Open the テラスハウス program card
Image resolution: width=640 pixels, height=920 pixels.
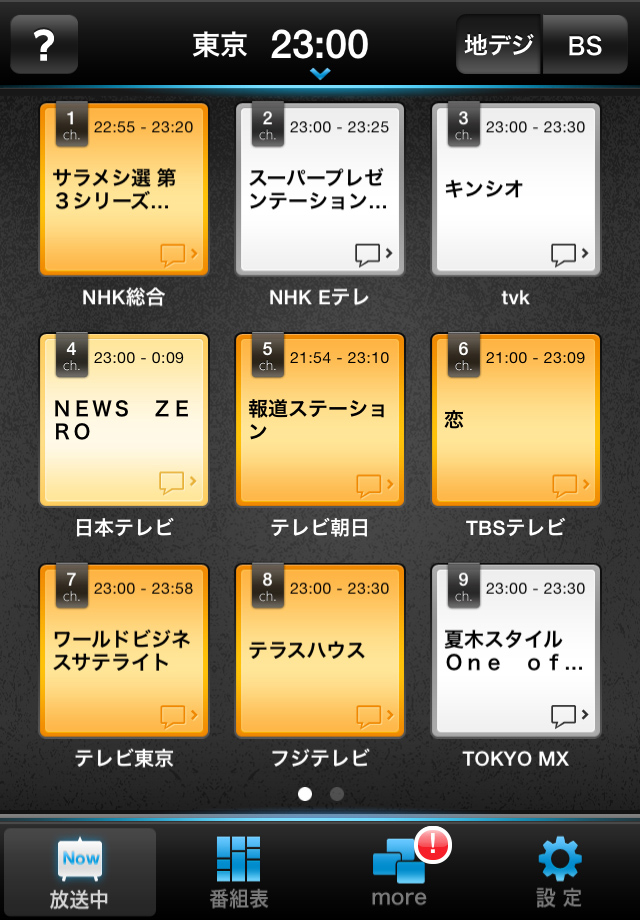(320, 651)
